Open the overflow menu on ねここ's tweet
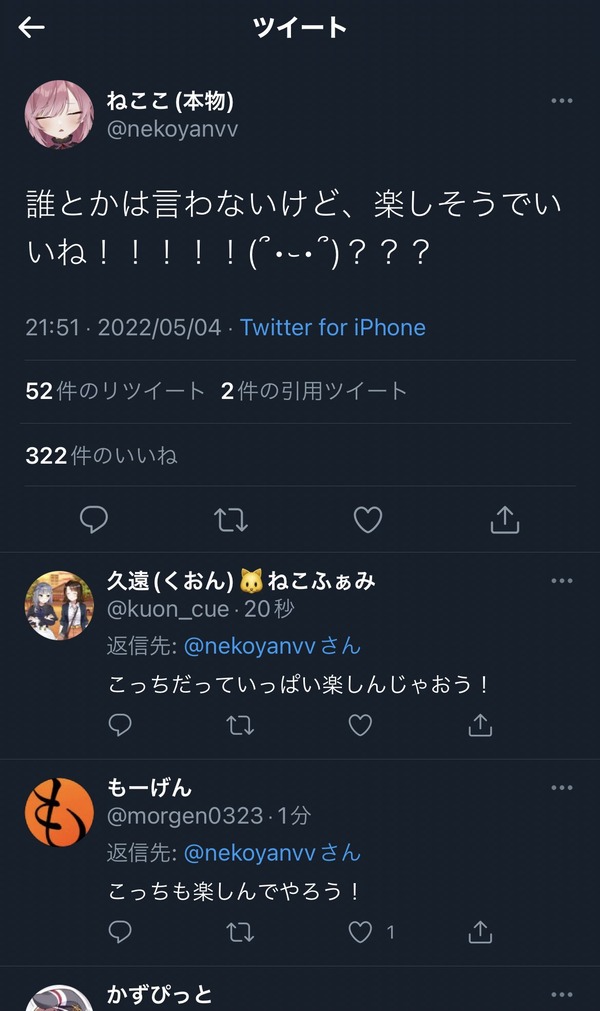 [x=561, y=101]
